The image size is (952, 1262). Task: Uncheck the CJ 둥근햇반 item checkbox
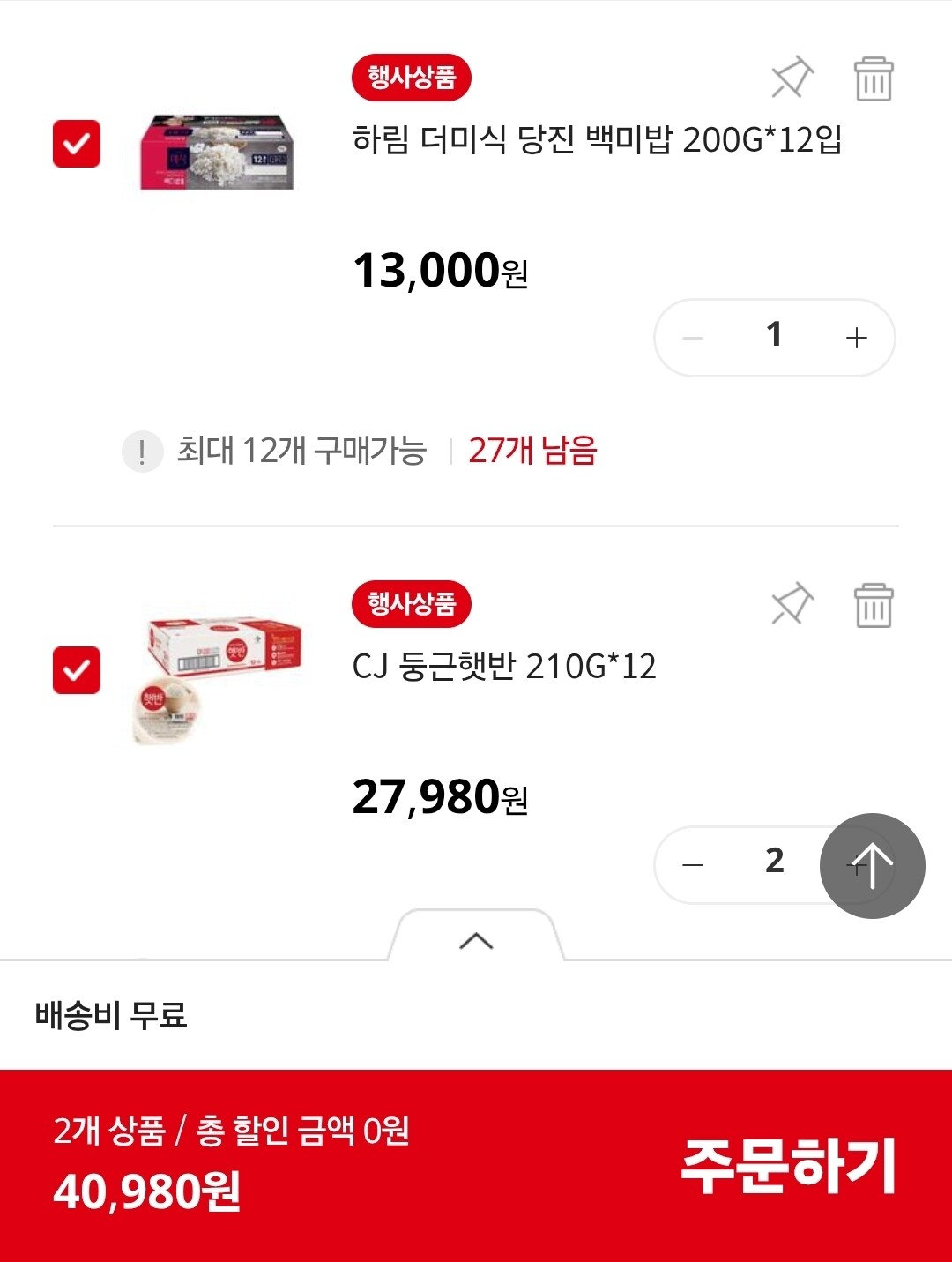pyautogui.click(x=77, y=670)
